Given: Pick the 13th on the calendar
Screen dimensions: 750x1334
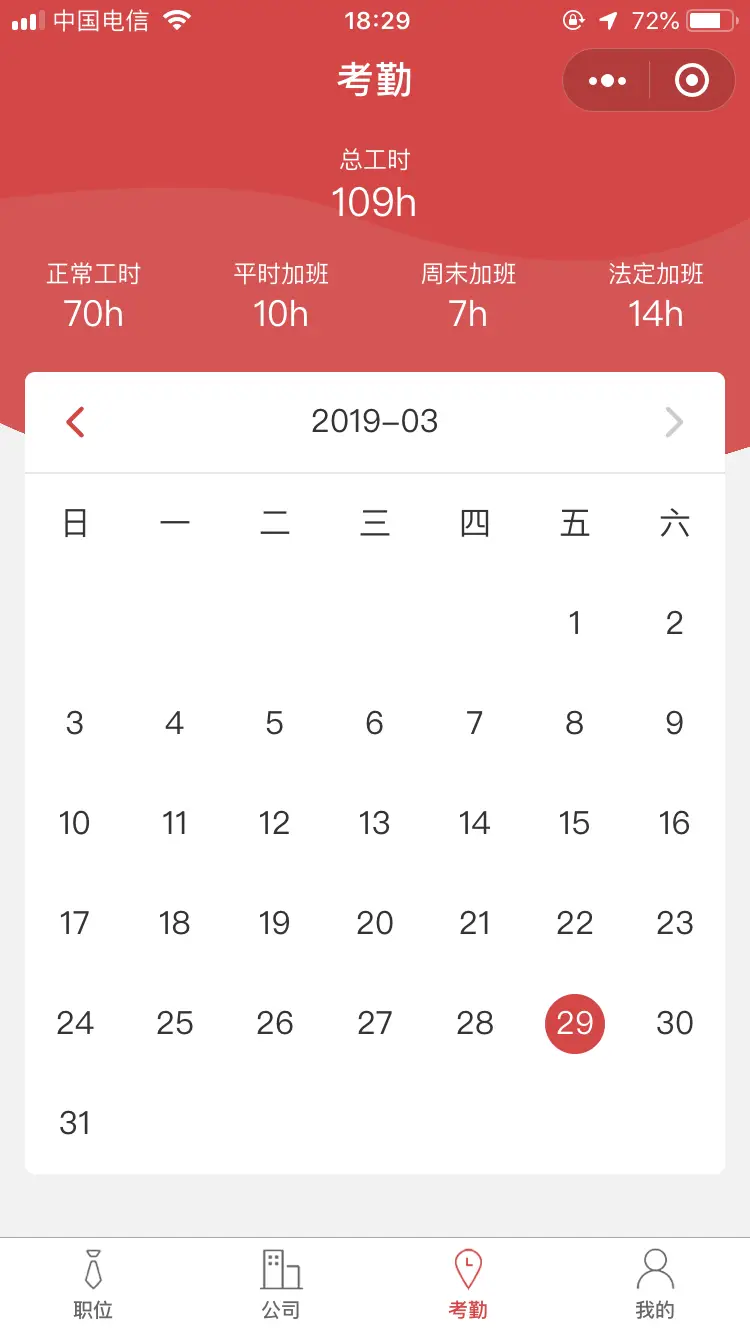Looking at the screenshot, I should 375,823.
